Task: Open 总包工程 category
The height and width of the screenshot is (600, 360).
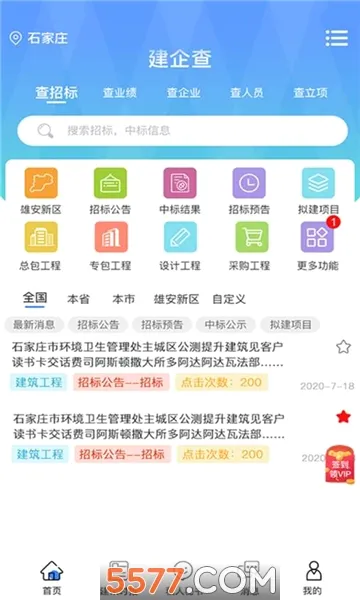Action: tap(41, 247)
